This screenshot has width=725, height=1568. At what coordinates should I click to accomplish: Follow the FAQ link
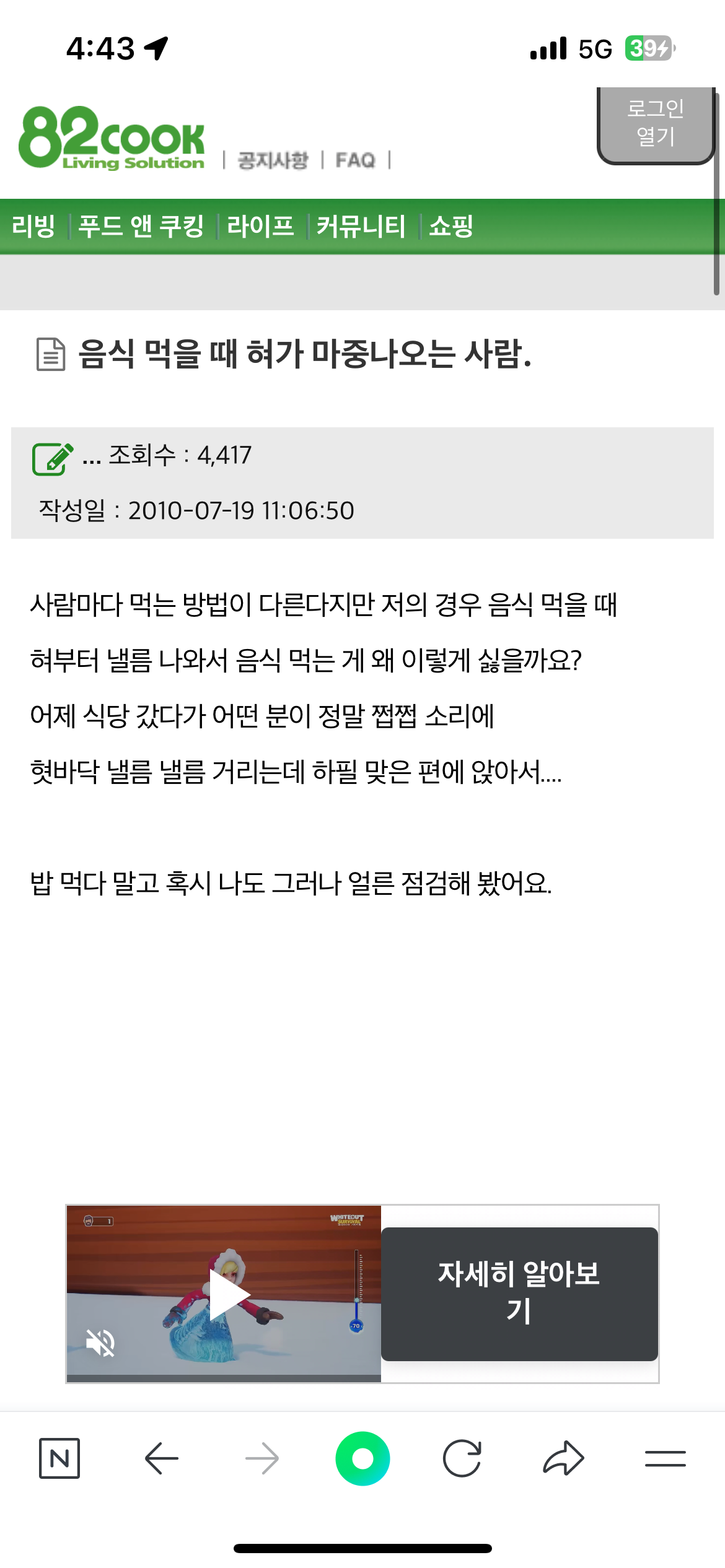pyautogui.click(x=354, y=160)
